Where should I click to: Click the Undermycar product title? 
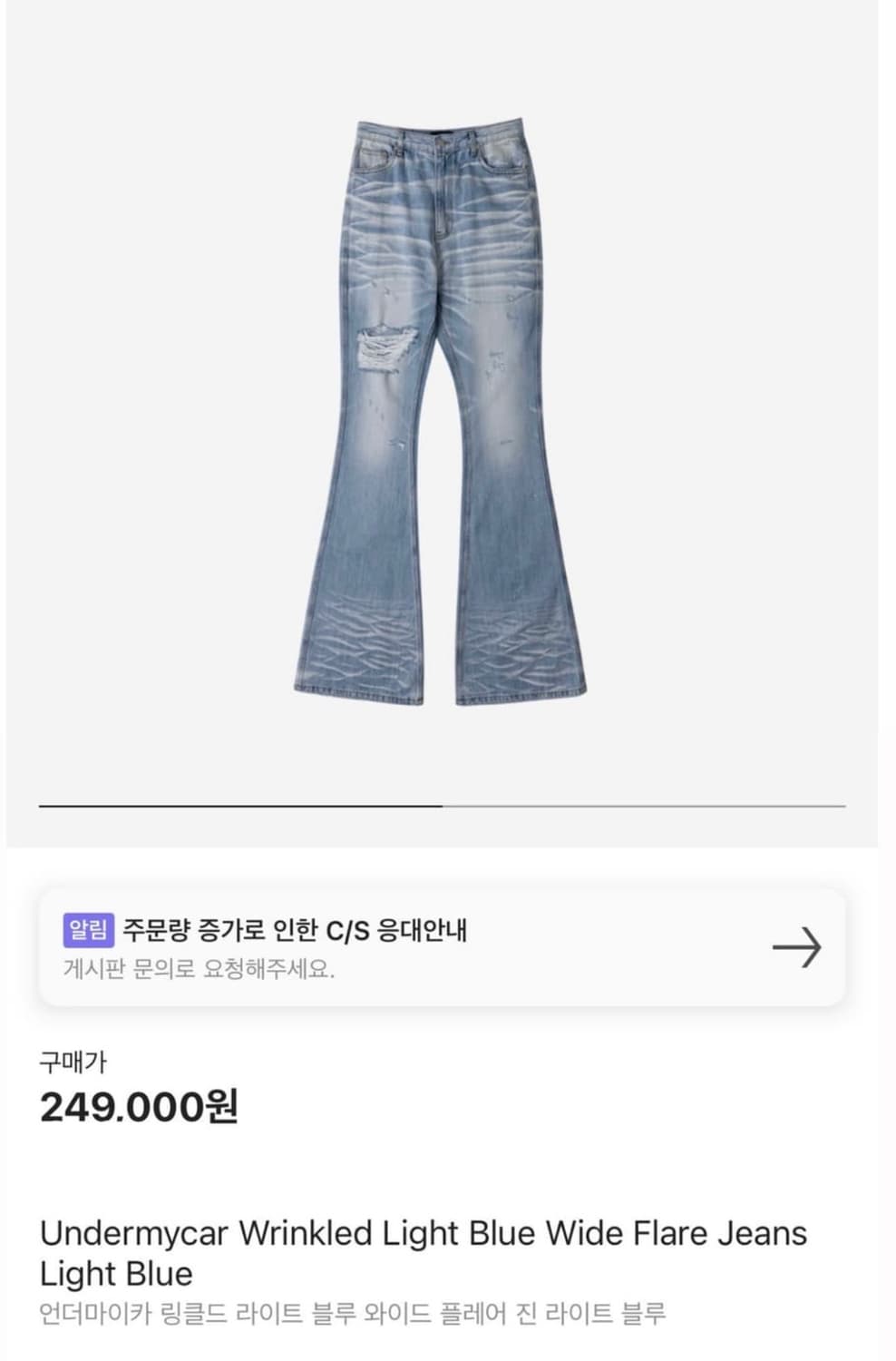point(424,1233)
